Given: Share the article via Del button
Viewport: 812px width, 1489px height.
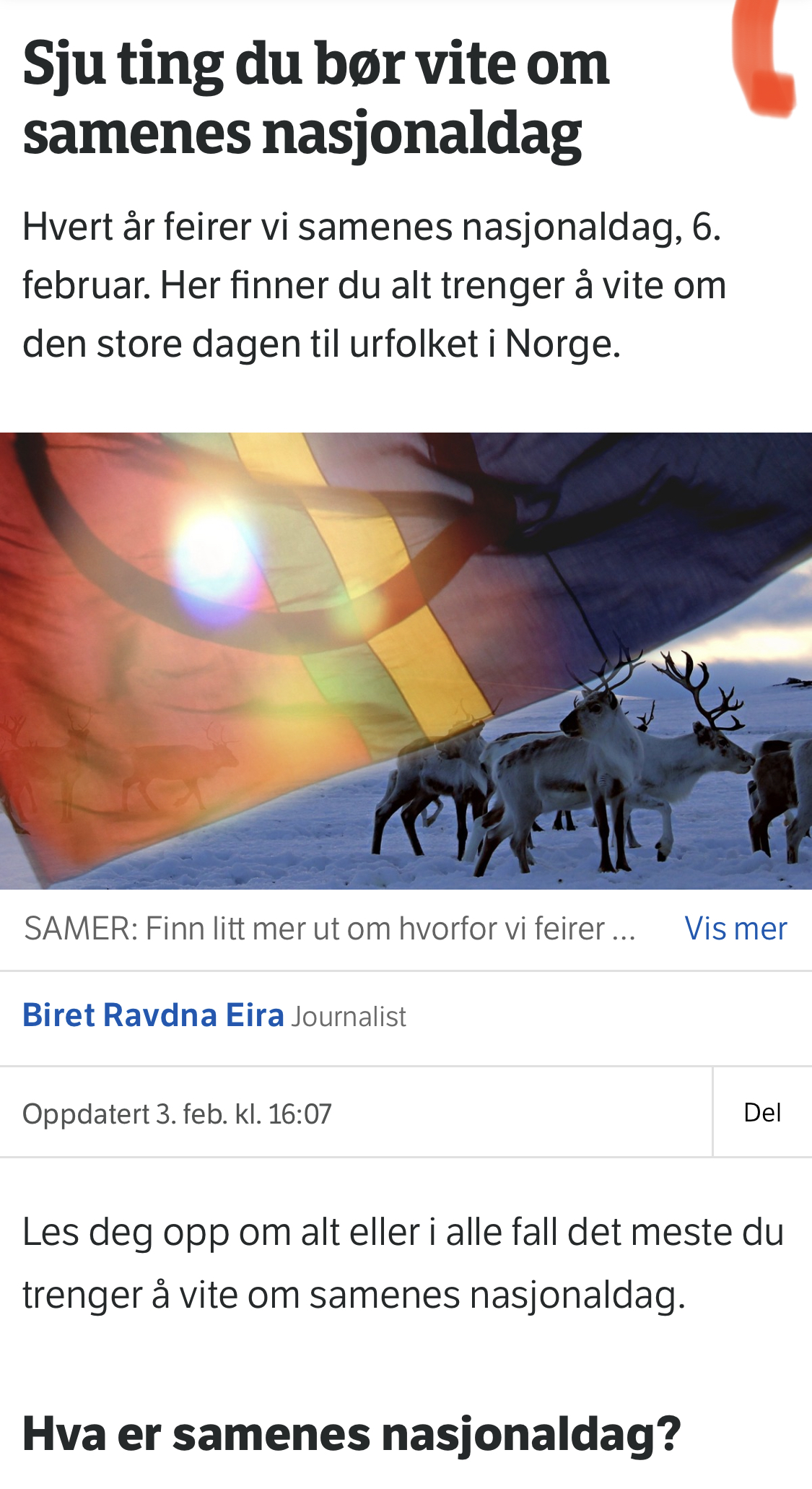Looking at the screenshot, I should point(762,1112).
